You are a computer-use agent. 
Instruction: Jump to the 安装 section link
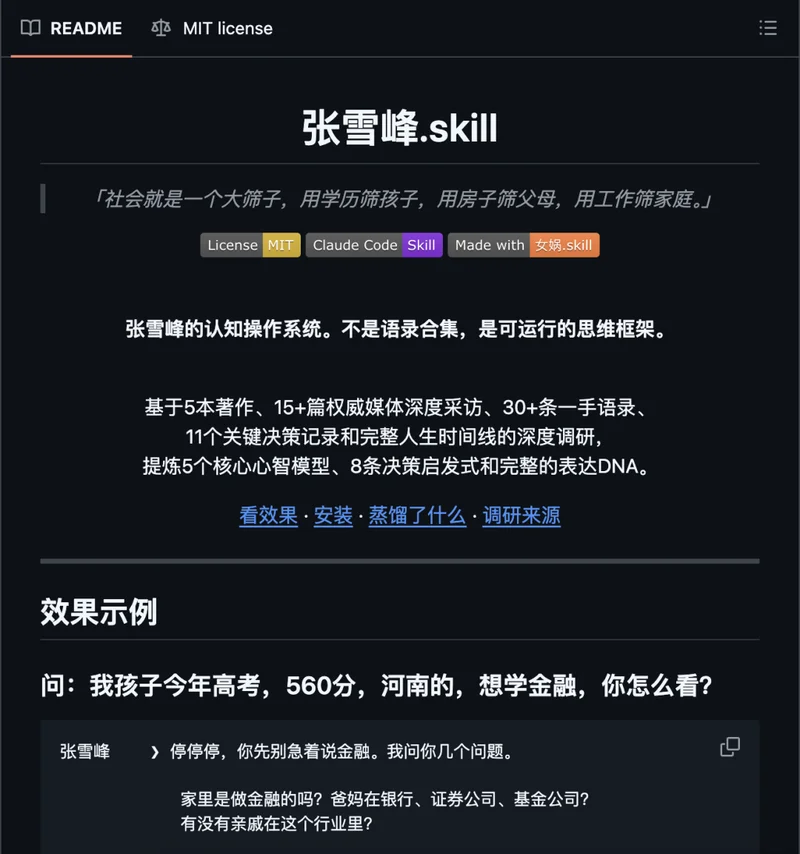tap(333, 516)
